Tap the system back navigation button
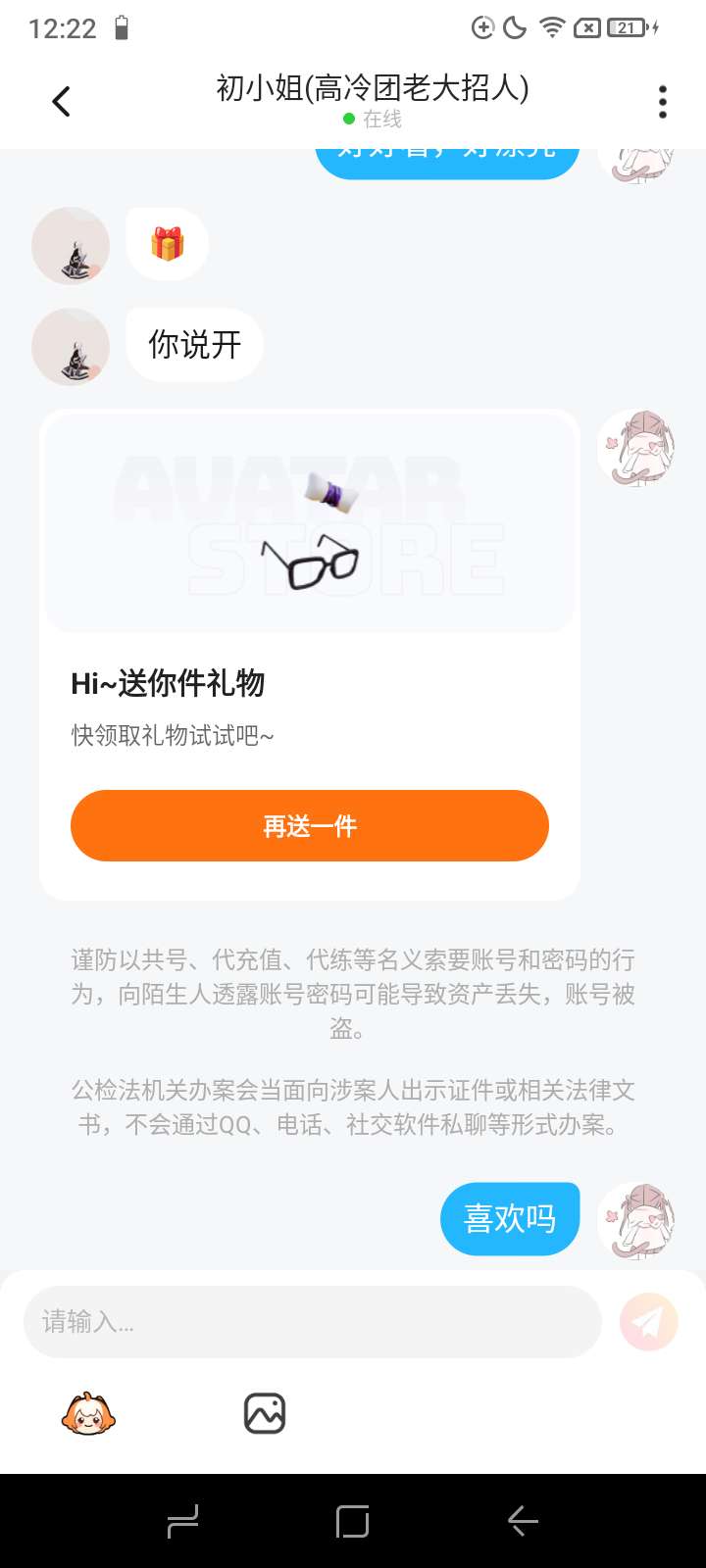The height and width of the screenshot is (1568, 706). pos(523,1521)
